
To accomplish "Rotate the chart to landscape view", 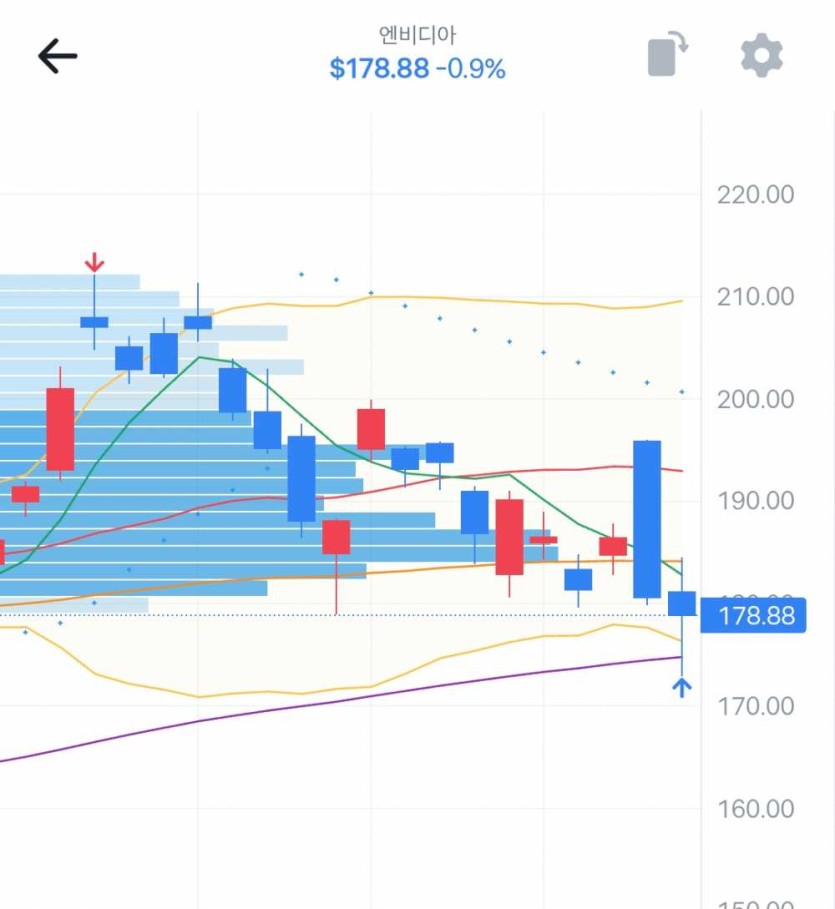I will click(x=668, y=55).
